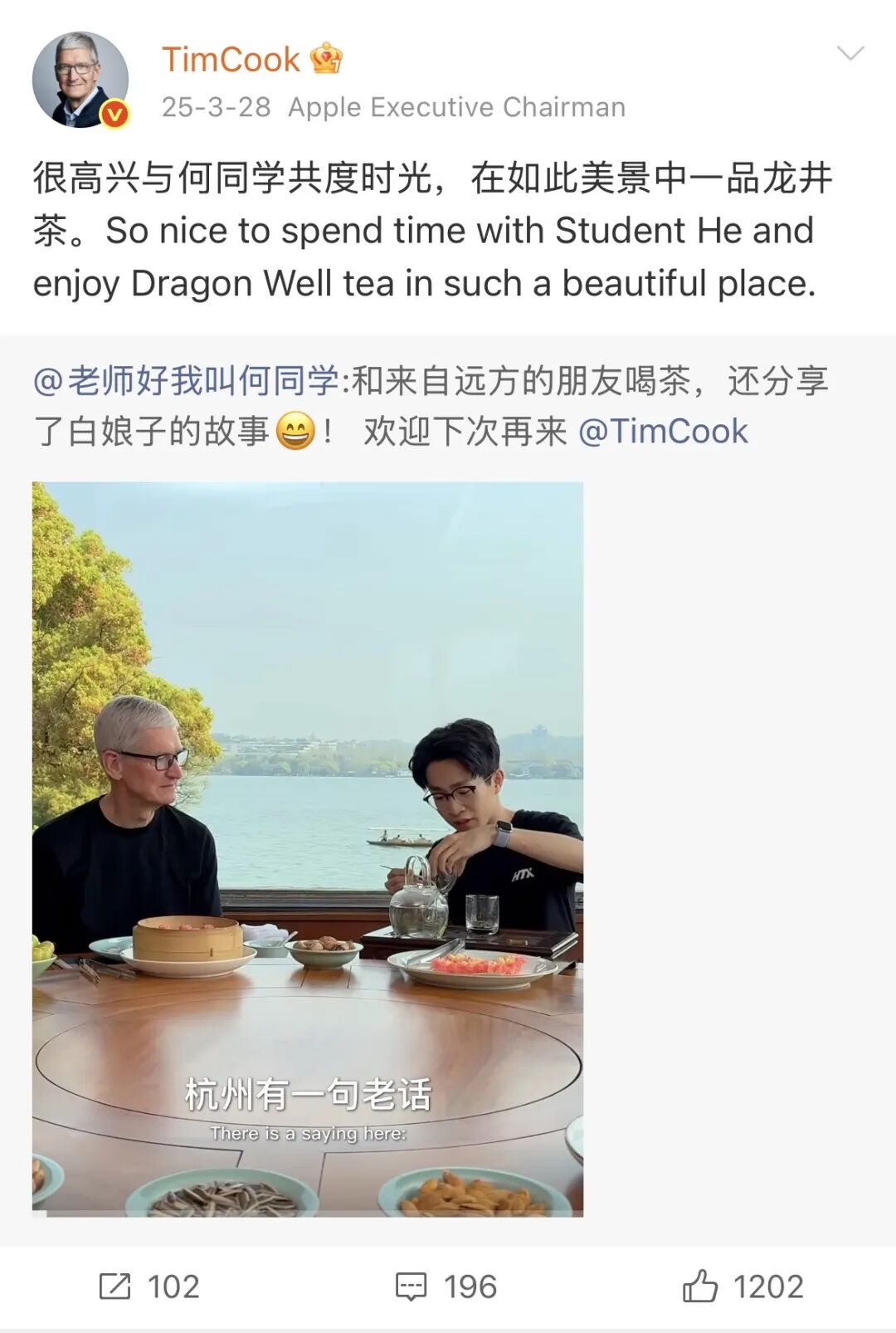896x1333 pixels.
Task: Tap the @TimCook mention in the repost
Action: tap(663, 432)
